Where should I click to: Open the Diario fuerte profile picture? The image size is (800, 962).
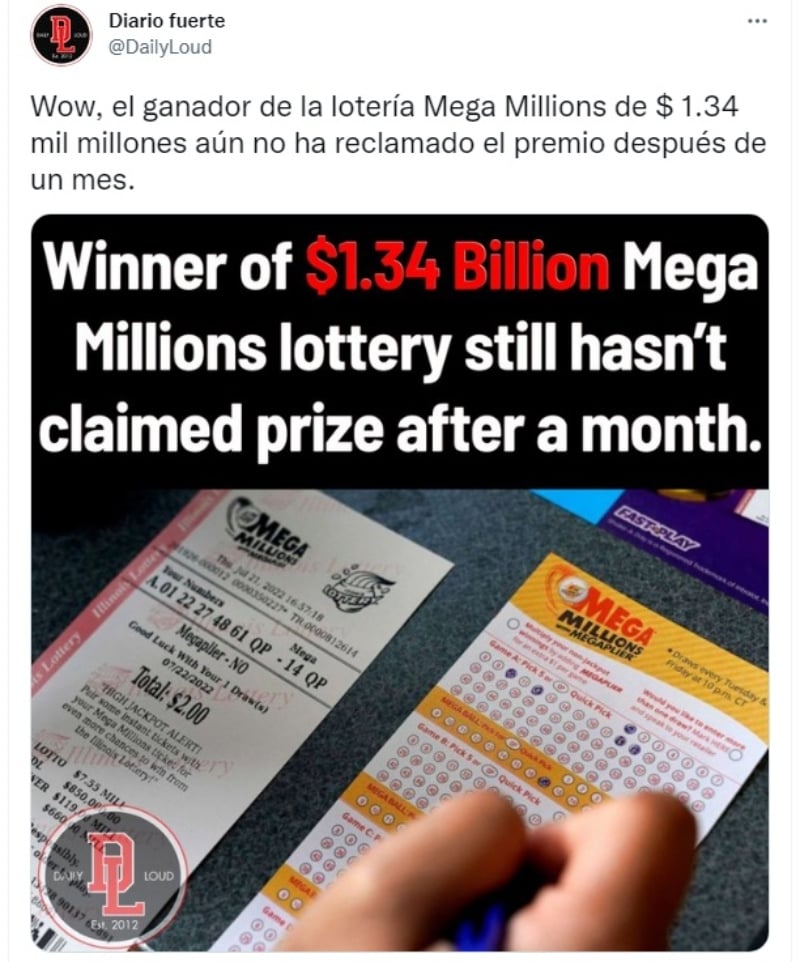coord(61,34)
